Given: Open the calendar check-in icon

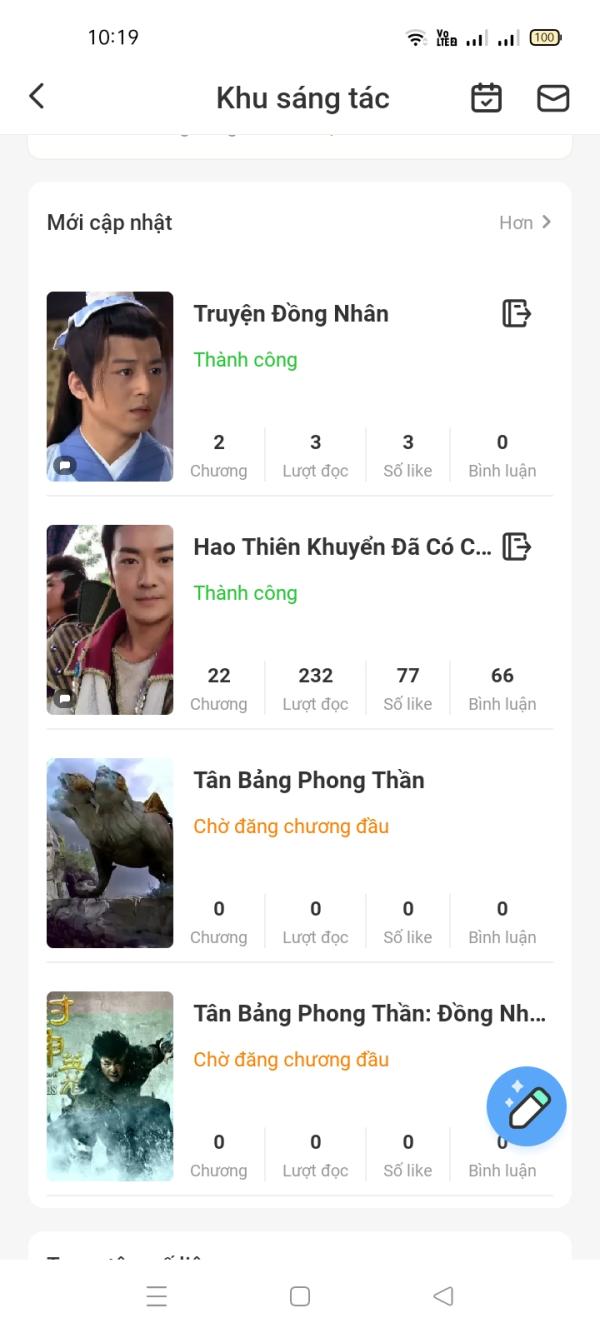Looking at the screenshot, I should click(x=486, y=98).
